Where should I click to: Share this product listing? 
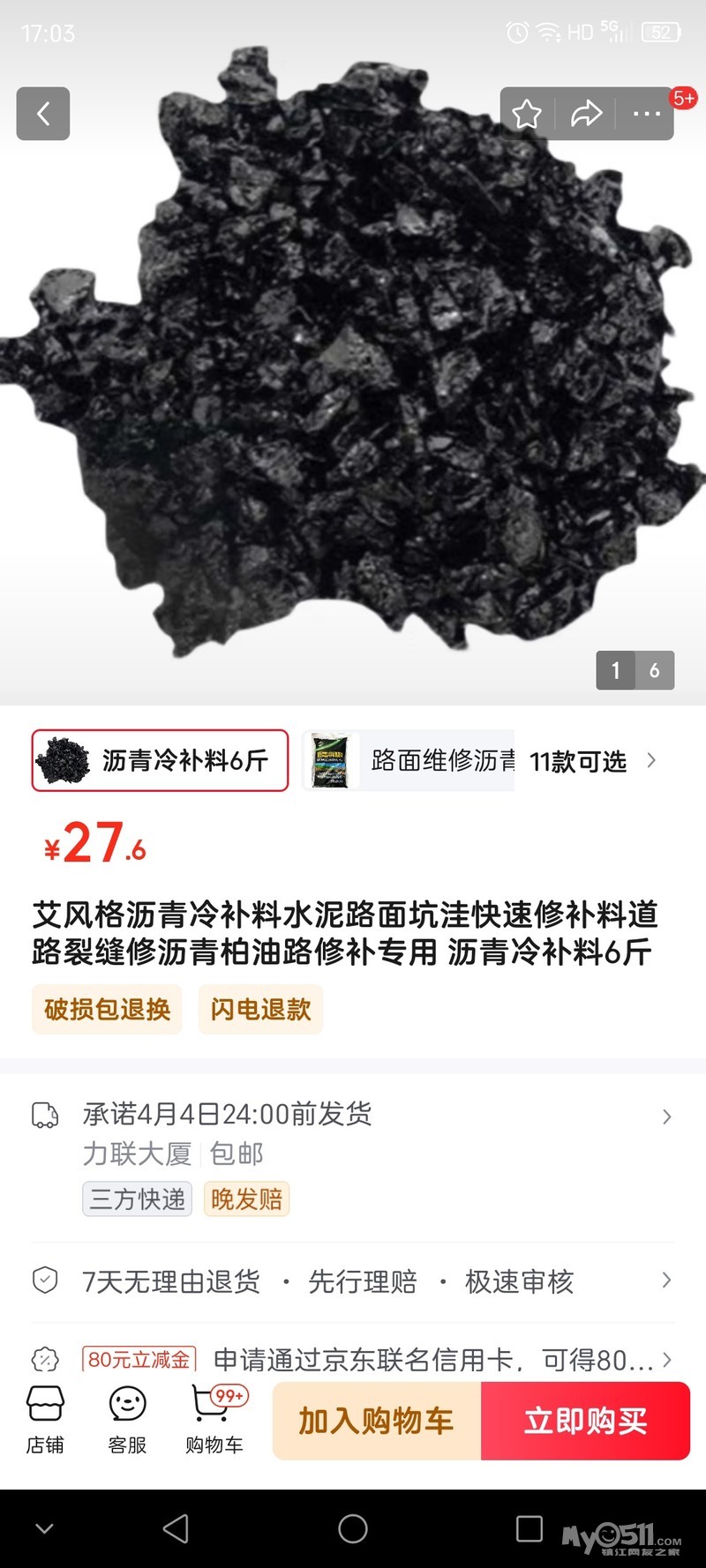click(x=586, y=114)
